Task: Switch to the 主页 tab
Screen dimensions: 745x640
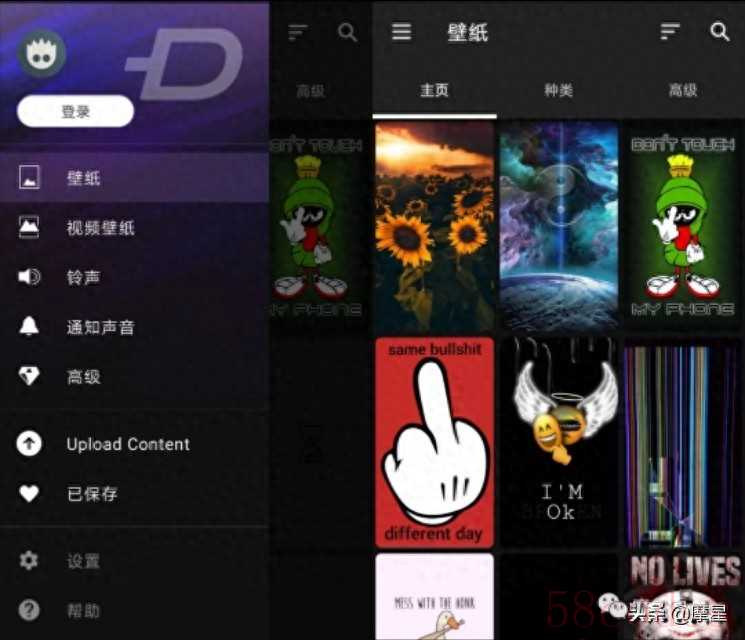Action: (x=434, y=91)
